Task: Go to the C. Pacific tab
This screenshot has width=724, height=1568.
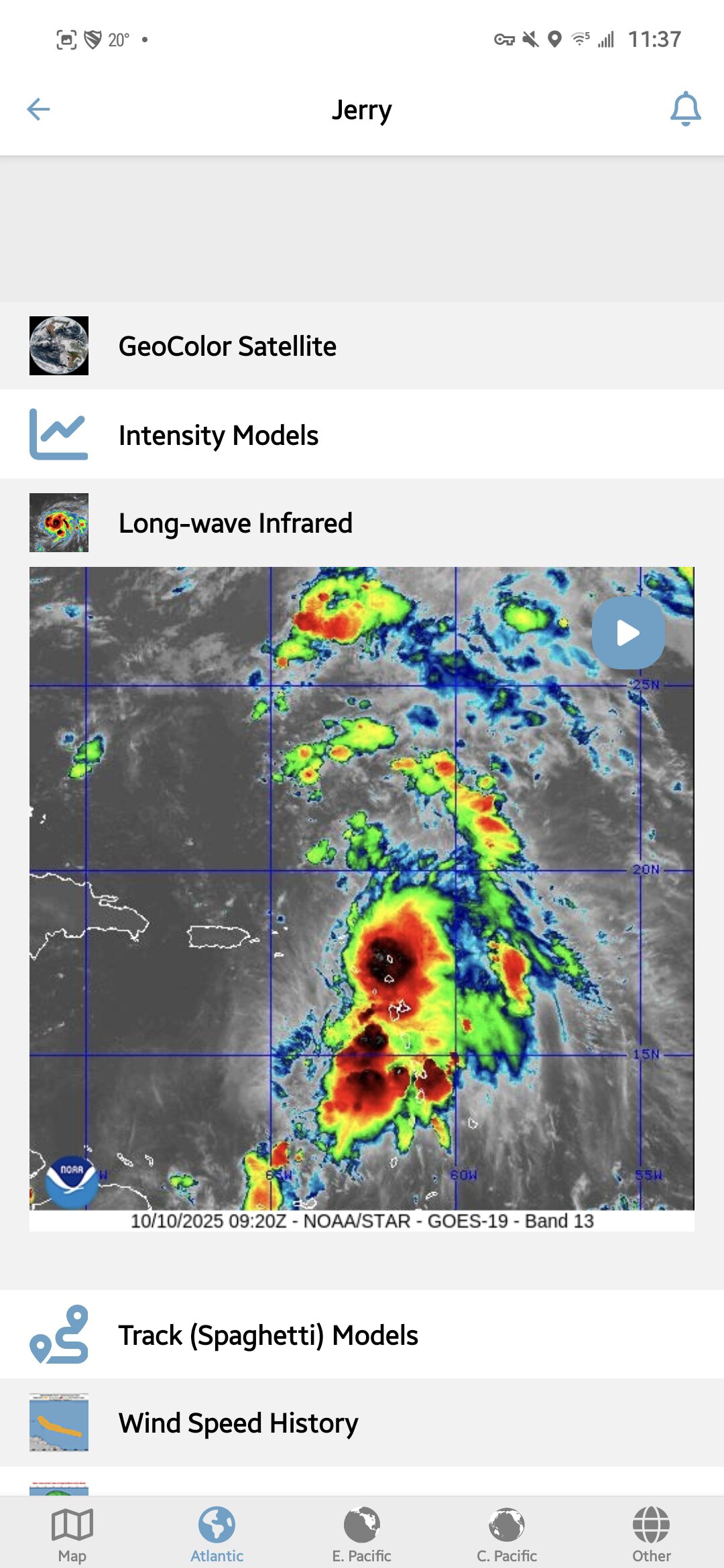Action: tap(507, 1534)
